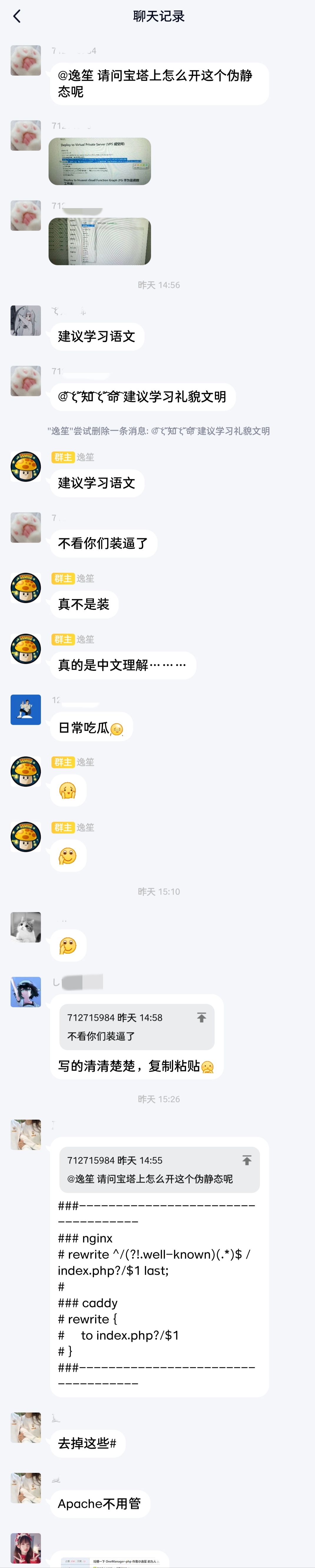The width and height of the screenshot is (315, 1568).
Task: View the second screenshot image above 昨天 14:56
Action: pyautogui.click(x=99, y=241)
